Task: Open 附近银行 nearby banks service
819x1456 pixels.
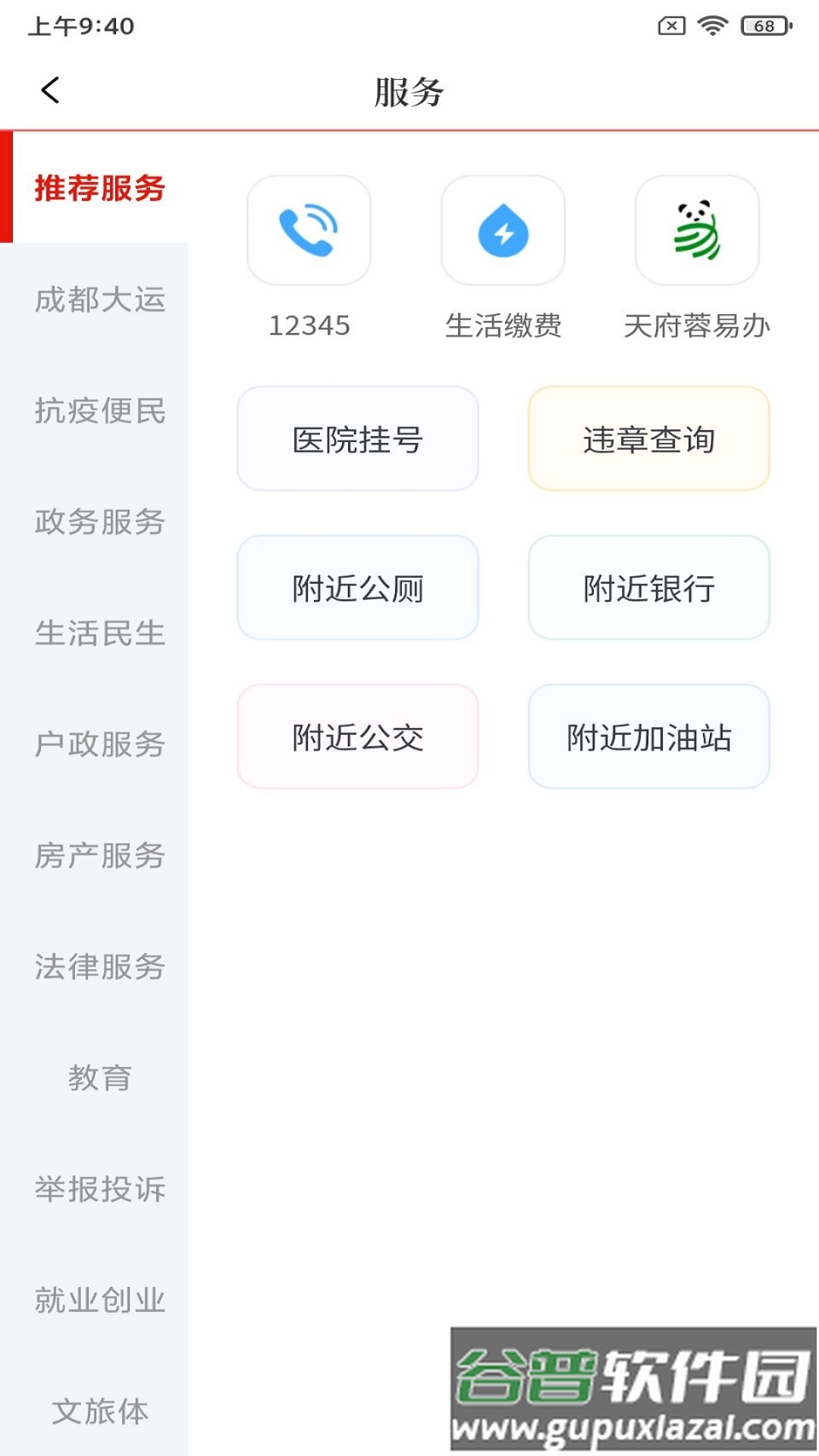Action: (x=648, y=586)
